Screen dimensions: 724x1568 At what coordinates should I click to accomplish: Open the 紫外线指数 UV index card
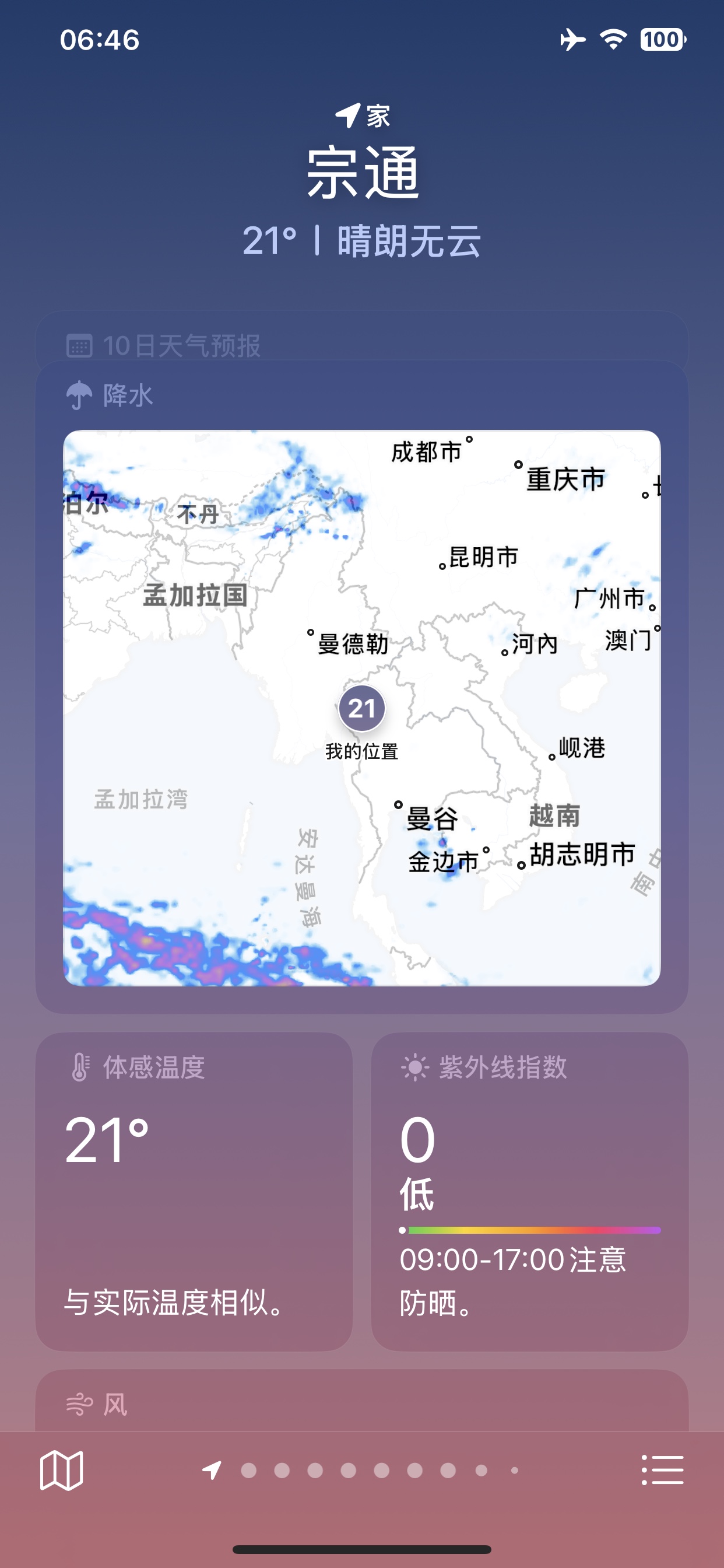pyautogui.click(x=530, y=1191)
